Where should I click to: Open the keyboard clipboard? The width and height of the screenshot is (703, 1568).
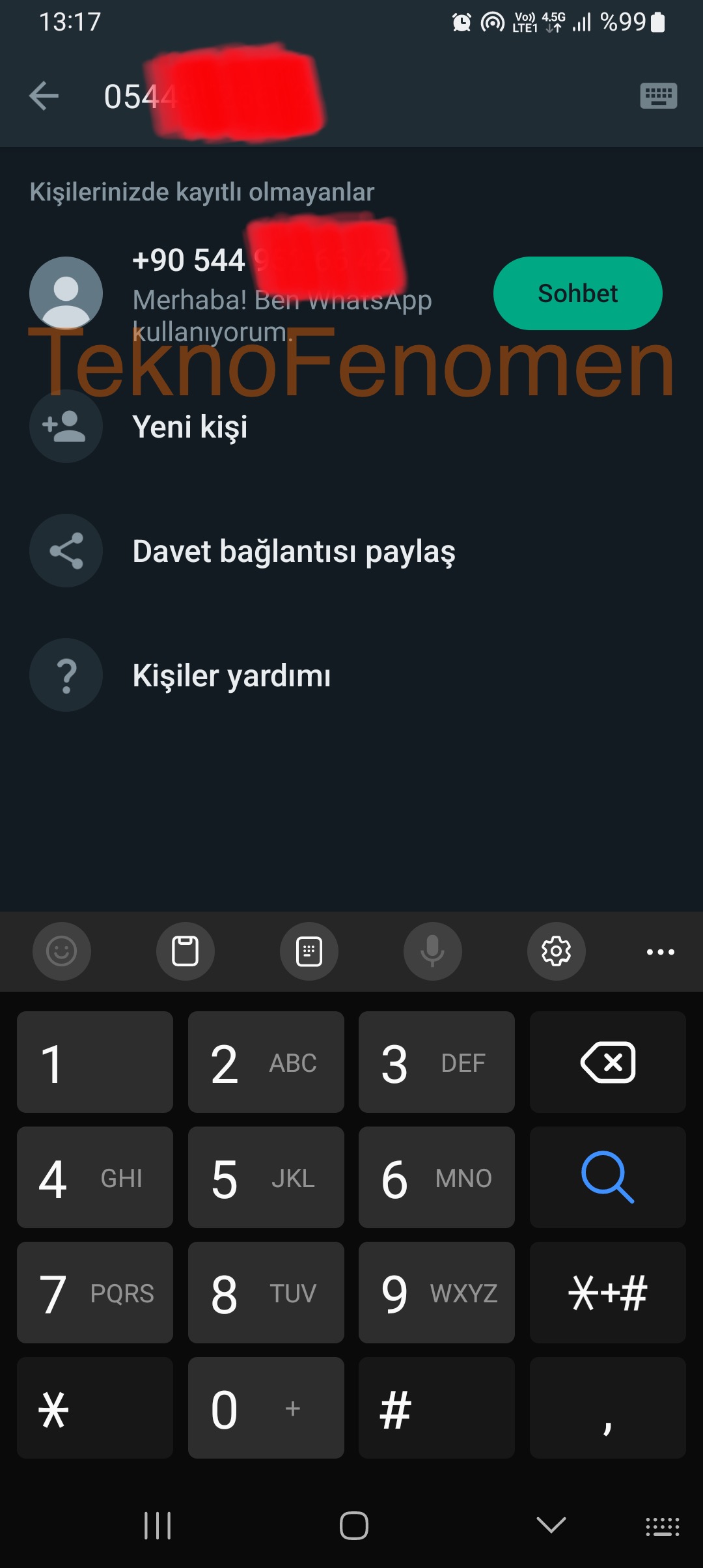click(186, 951)
